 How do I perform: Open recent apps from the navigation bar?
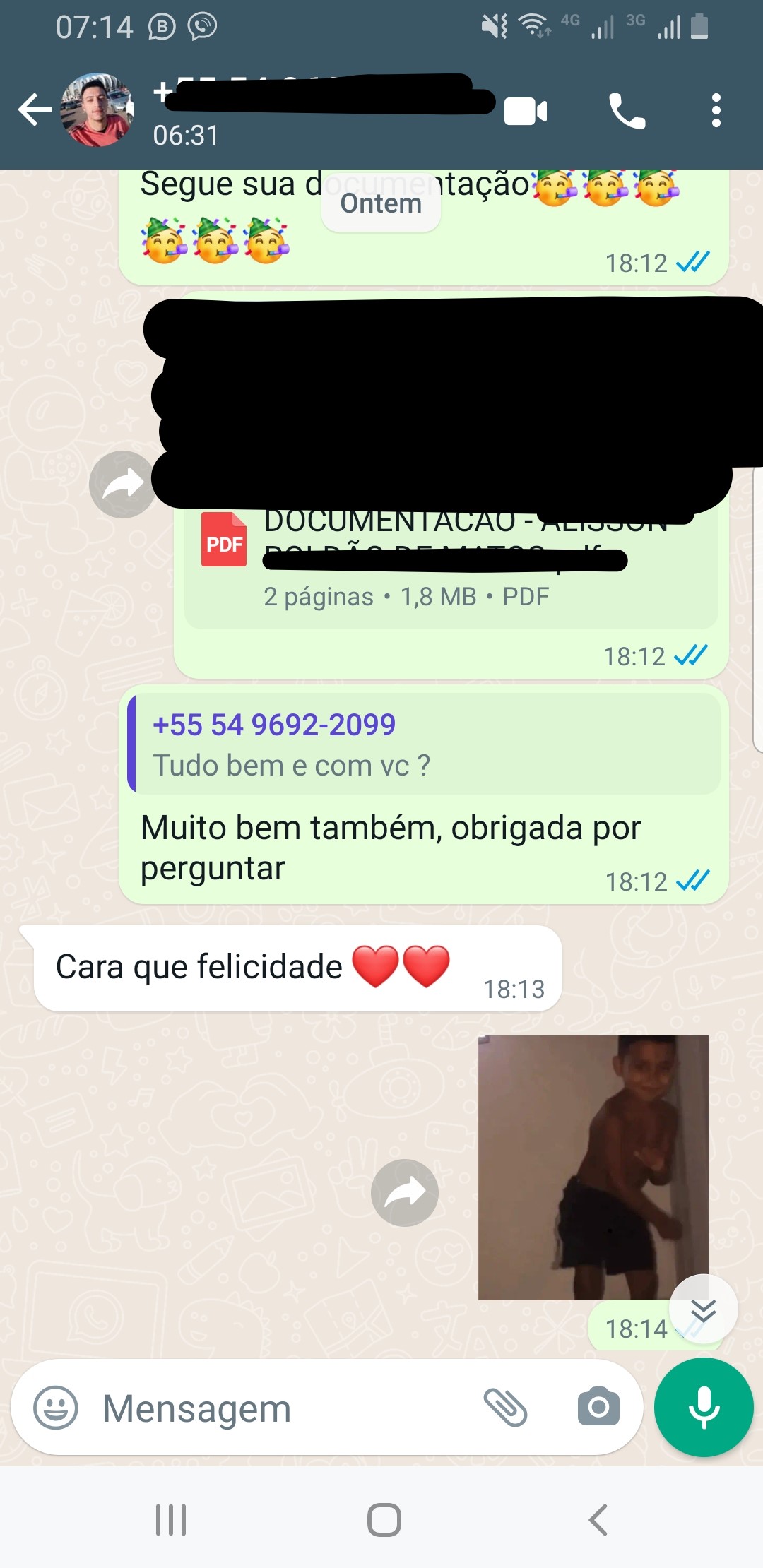pyautogui.click(x=171, y=1519)
